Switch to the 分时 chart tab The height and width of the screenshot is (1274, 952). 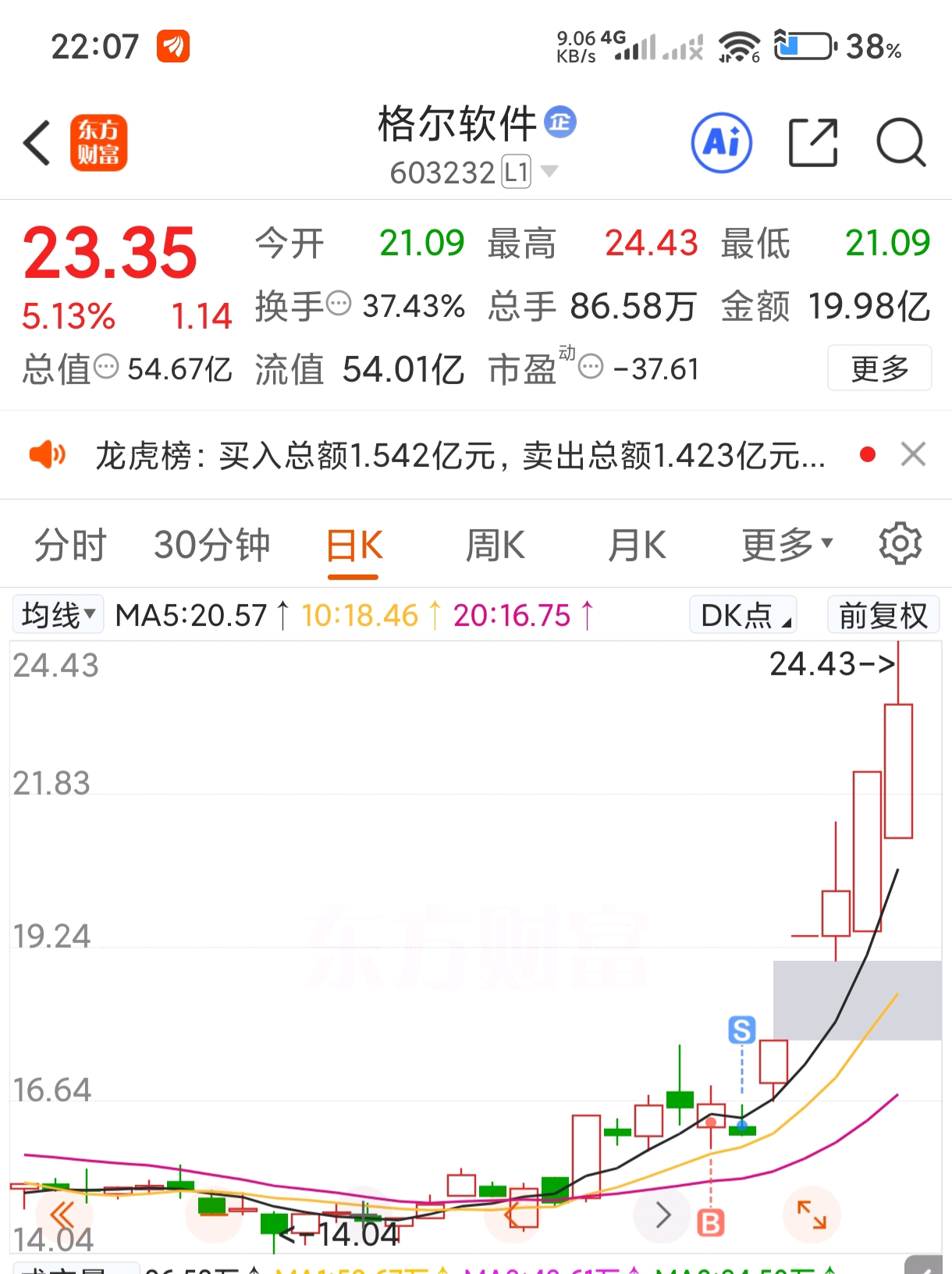[70, 545]
